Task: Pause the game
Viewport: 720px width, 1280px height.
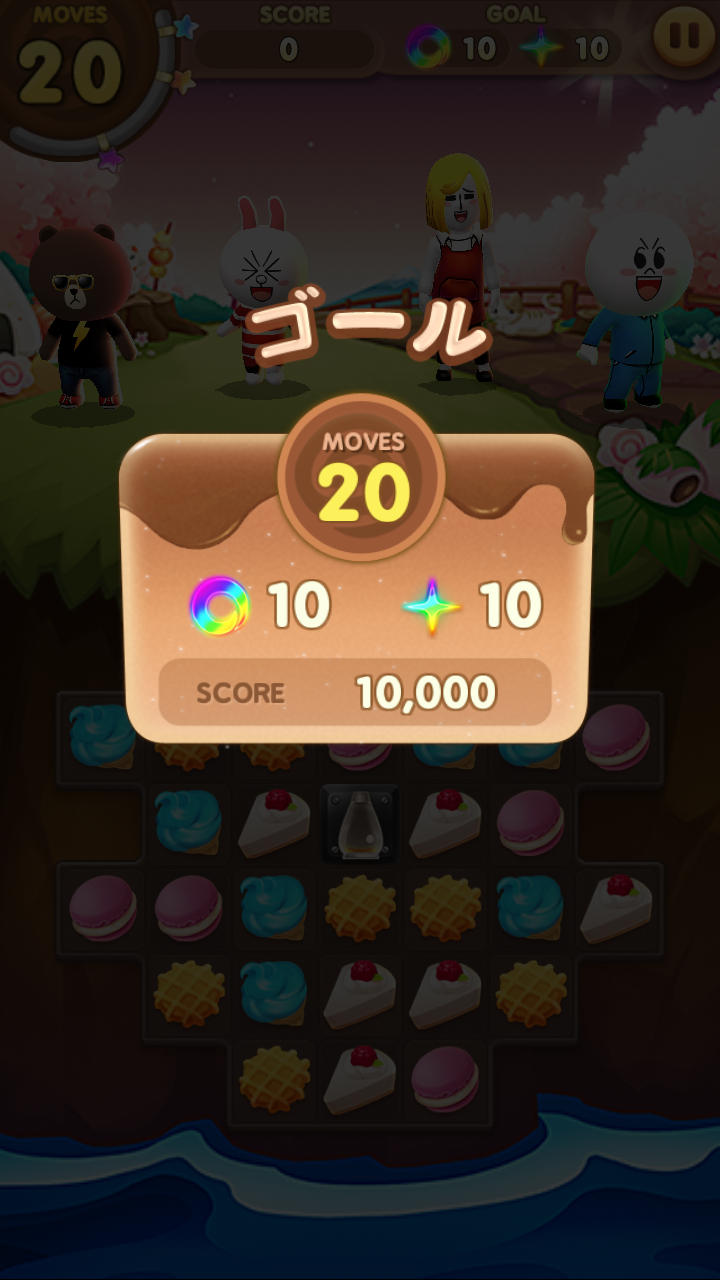Action: [683, 36]
